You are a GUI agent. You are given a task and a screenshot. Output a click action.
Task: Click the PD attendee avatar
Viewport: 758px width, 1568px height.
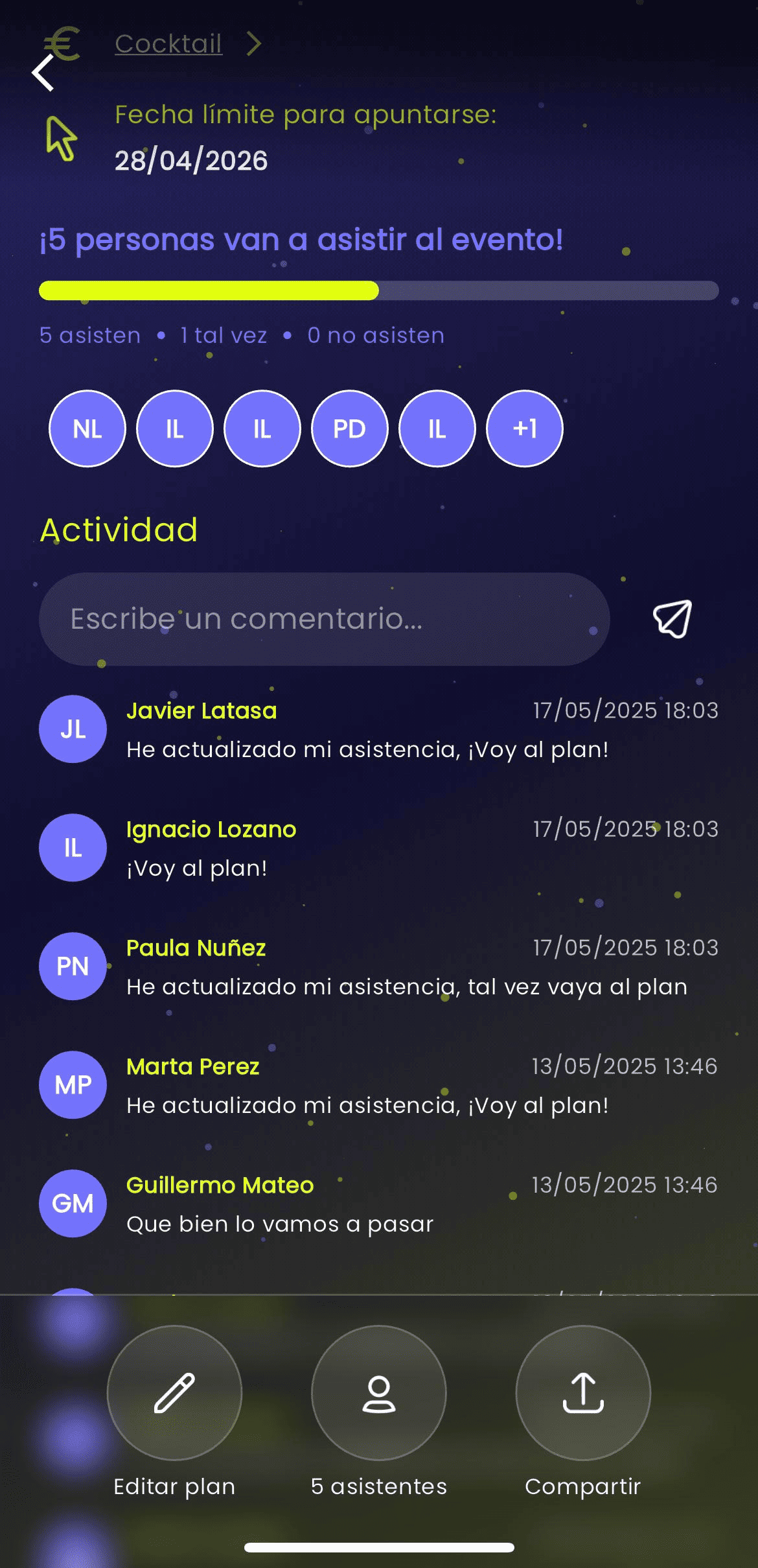(349, 428)
